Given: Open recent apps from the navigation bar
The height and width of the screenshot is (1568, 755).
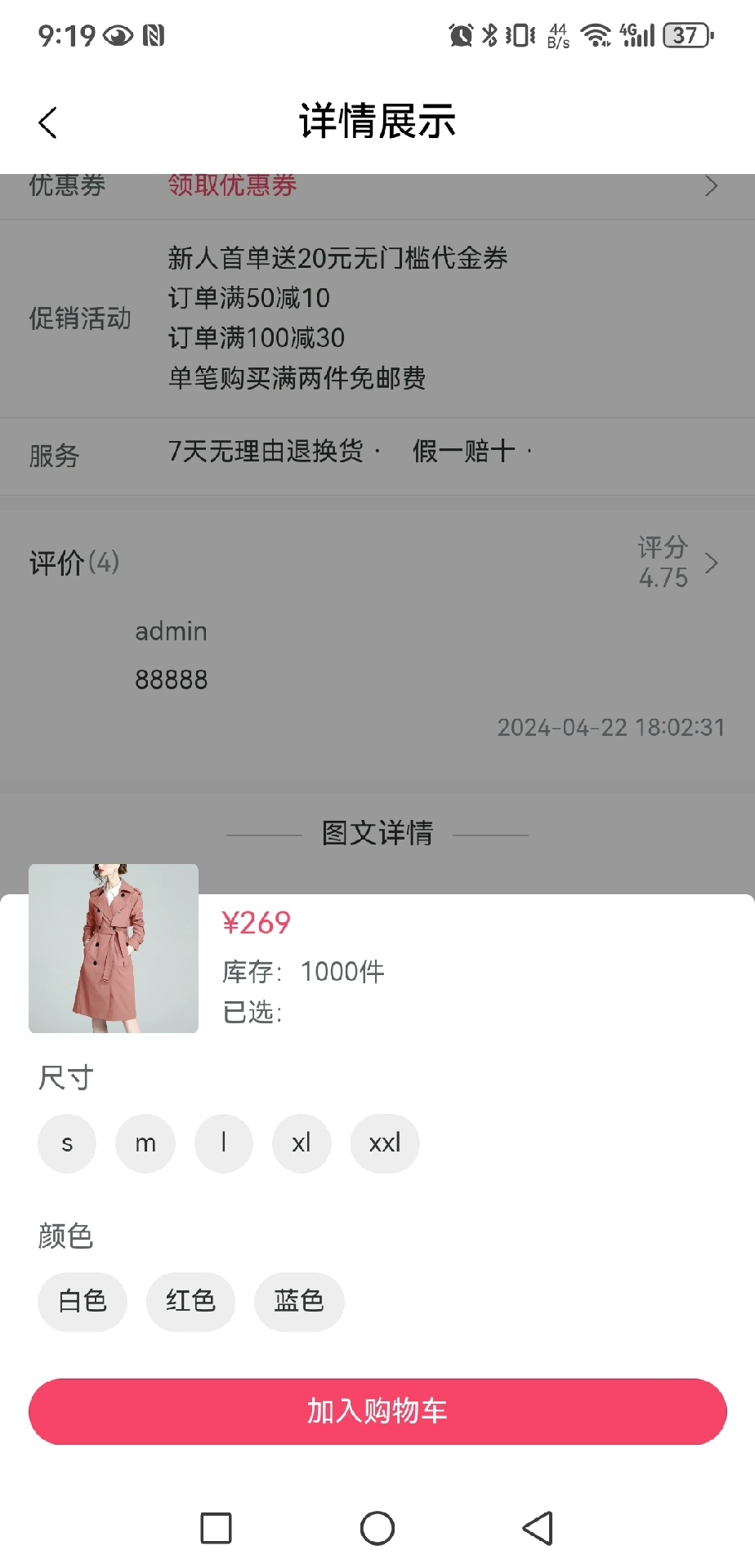Looking at the screenshot, I should 217,1528.
